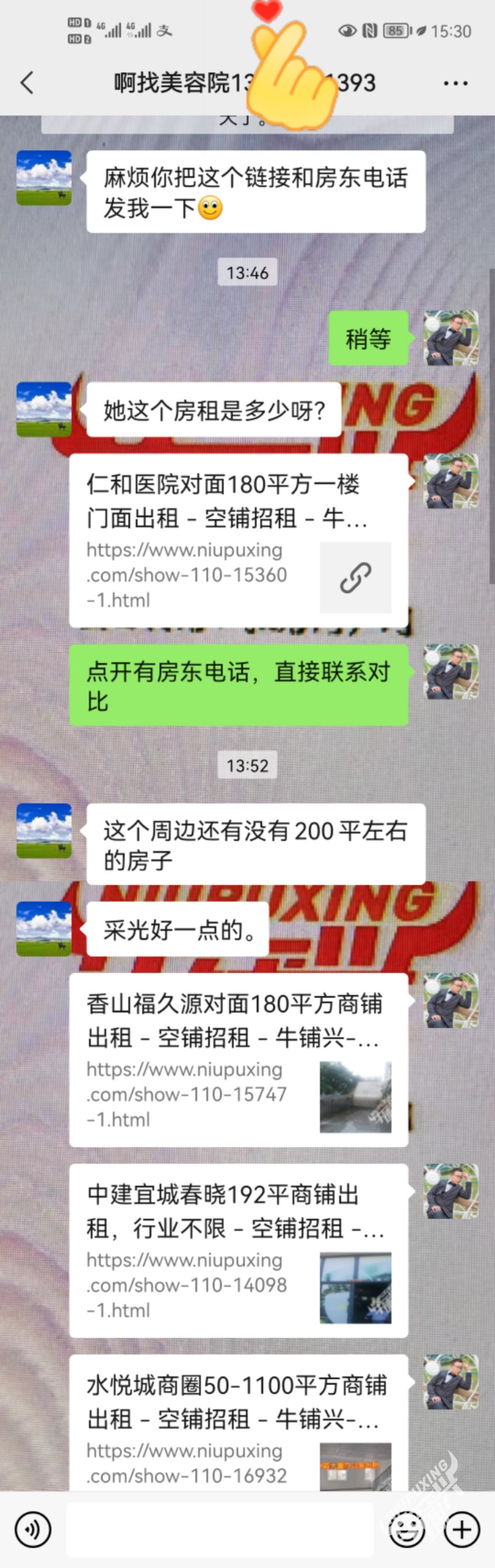
Task: Open the plus attachments menu
Action: [462, 1529]
